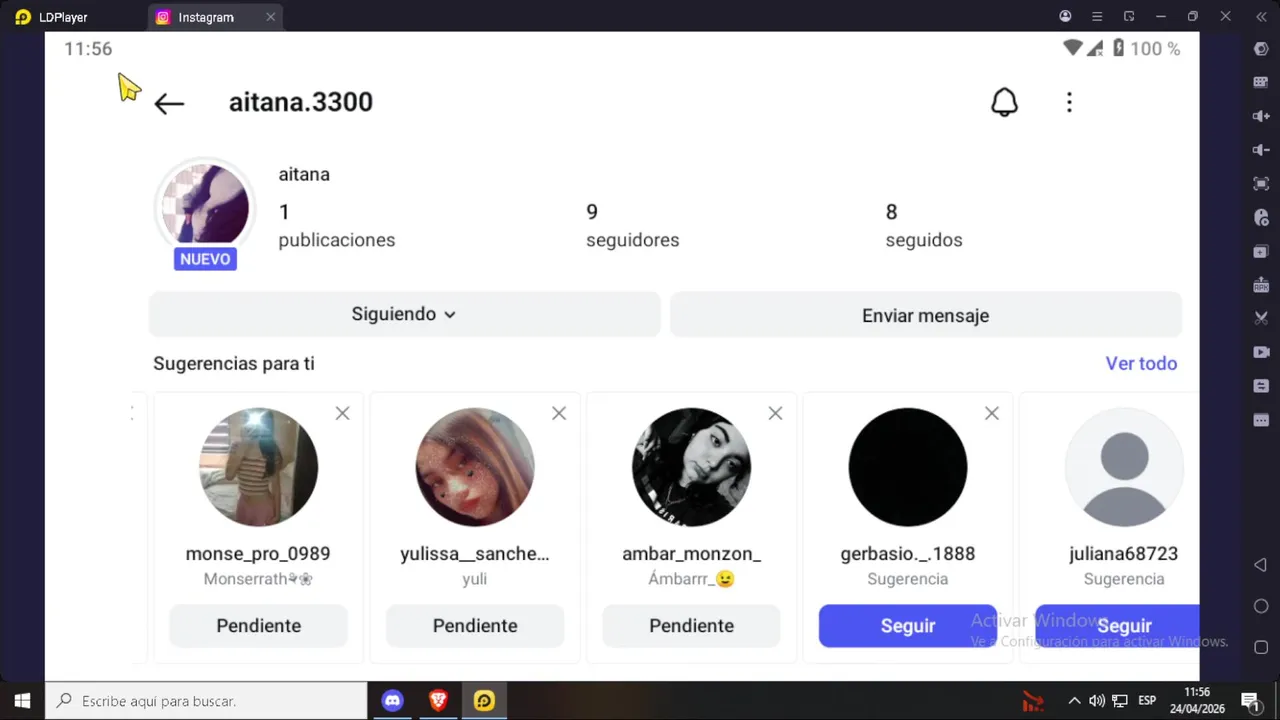Screen dimensions: 1280x720
Task: Expand the Siguiendo dropdown button
Action: [404, 314]
